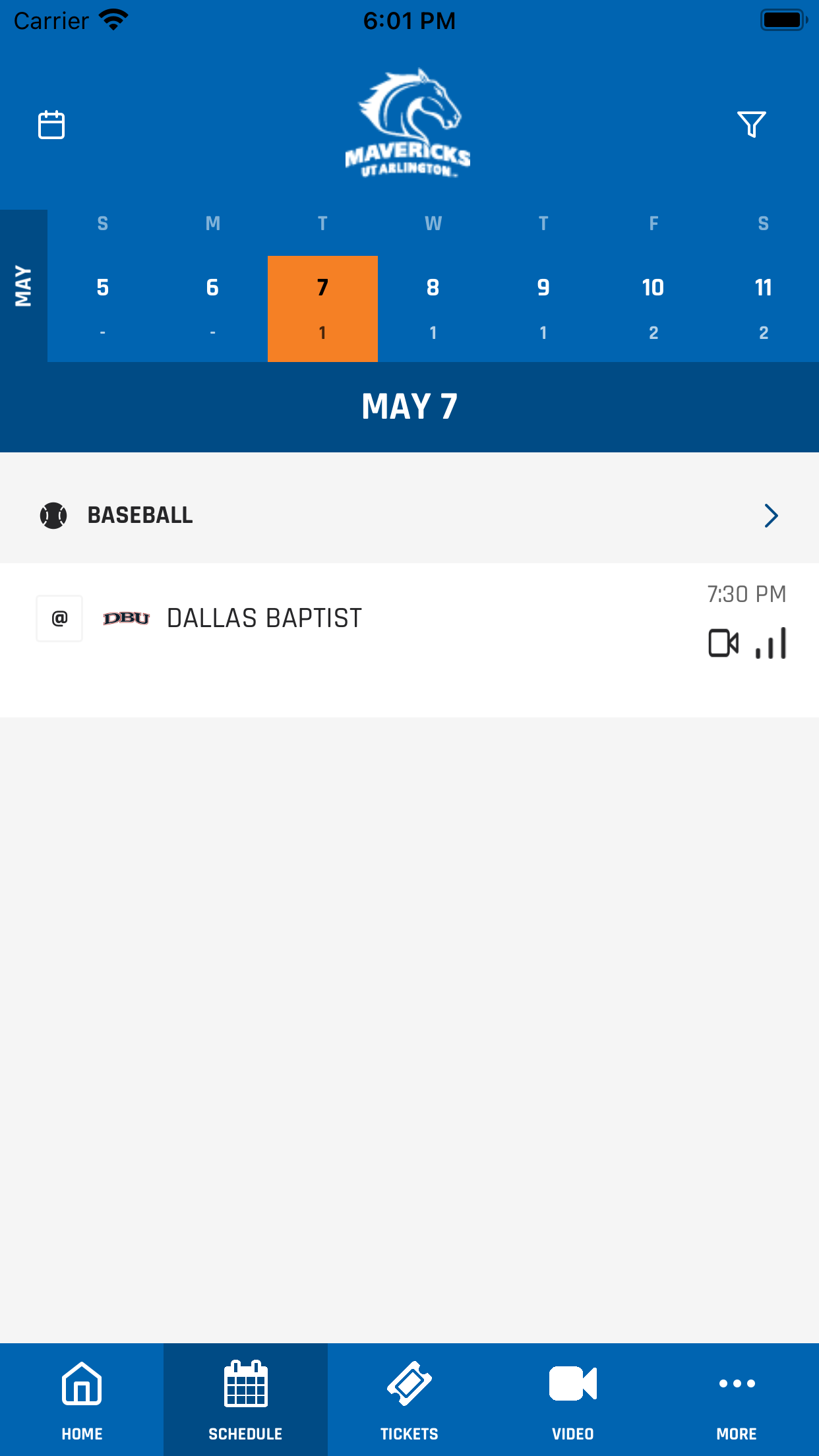Image resolution: width=819 pixels, height=1456 pixels.
Task: Tap the Schedule tab
Action: pos(245,1399)
